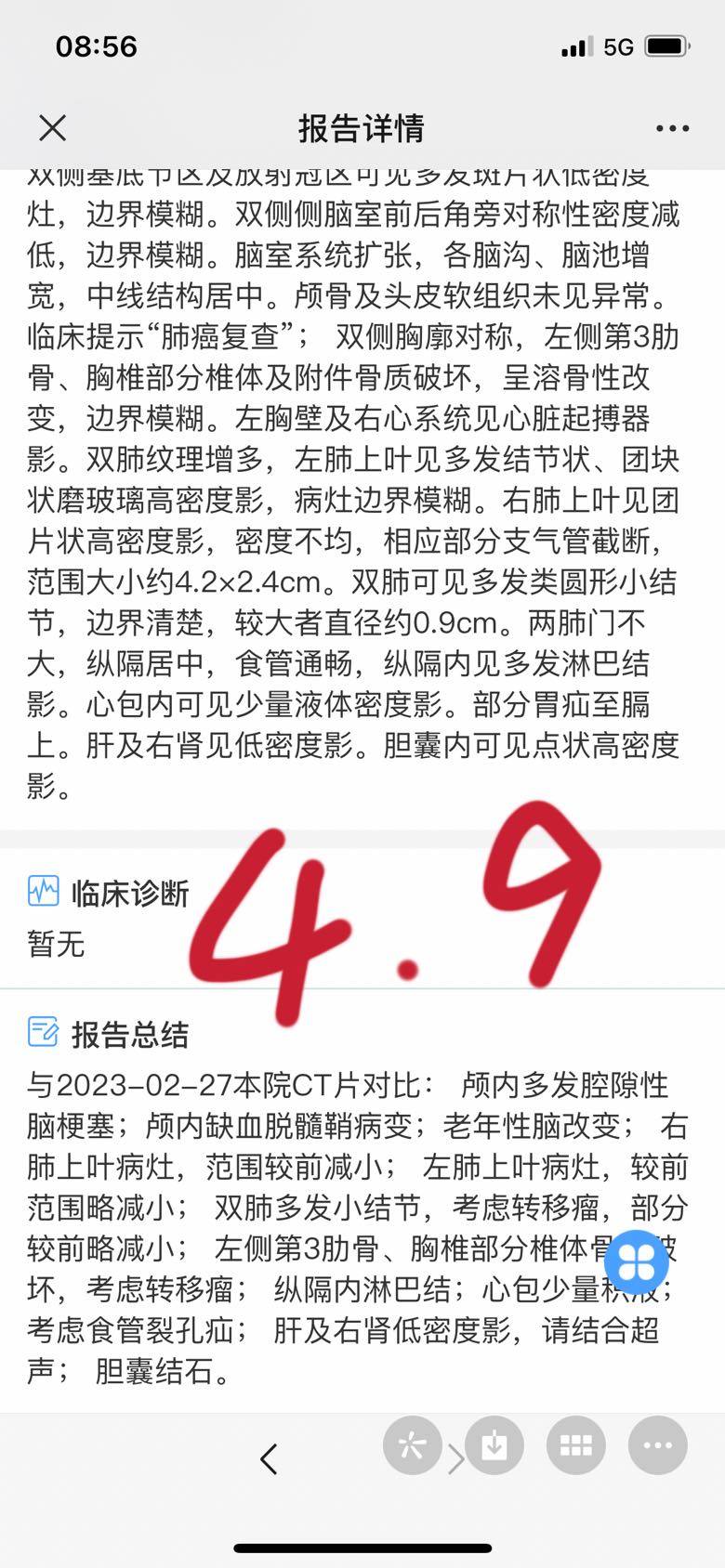The width and height of the screenshot is (725, 1568).
Task: Go forward to the next web page
Action: pyautogui.click(x=455, y=1460)
